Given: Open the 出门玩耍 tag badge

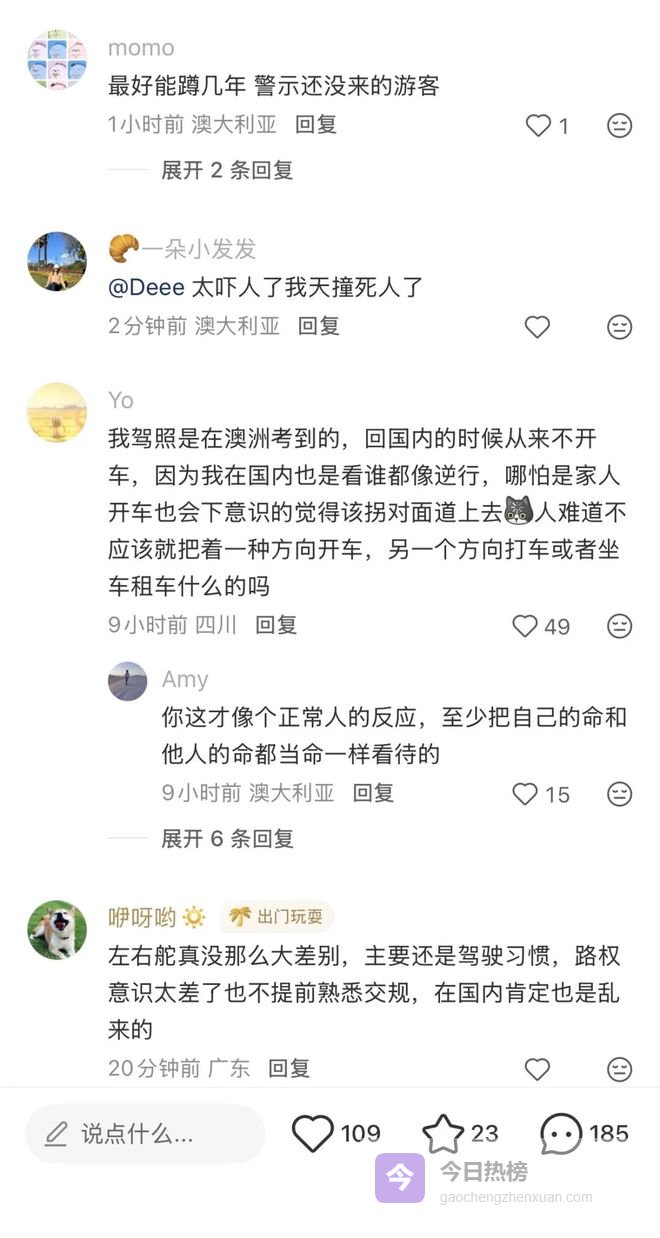Looking at the screenshot, I should [x=276, y=916].
